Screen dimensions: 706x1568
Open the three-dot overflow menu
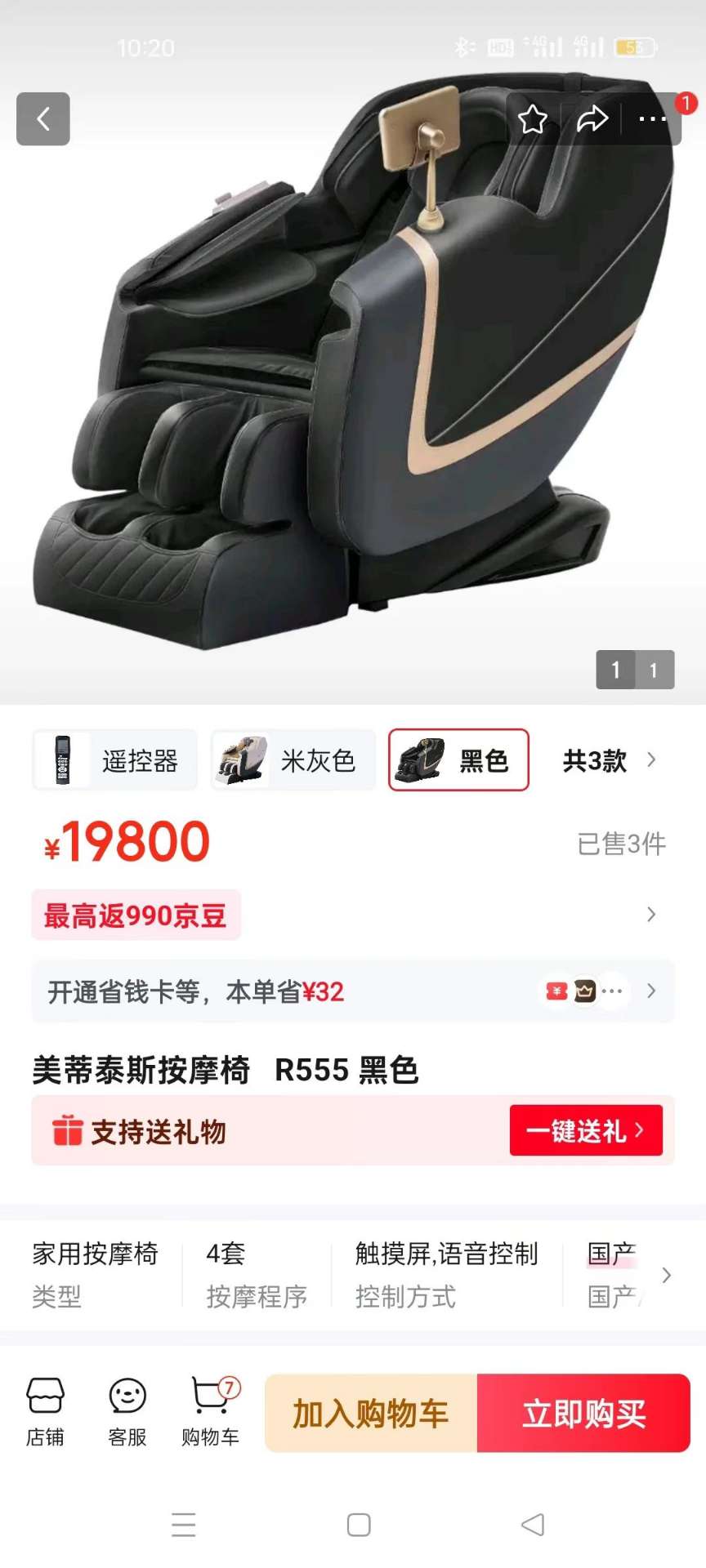point(652,119)
